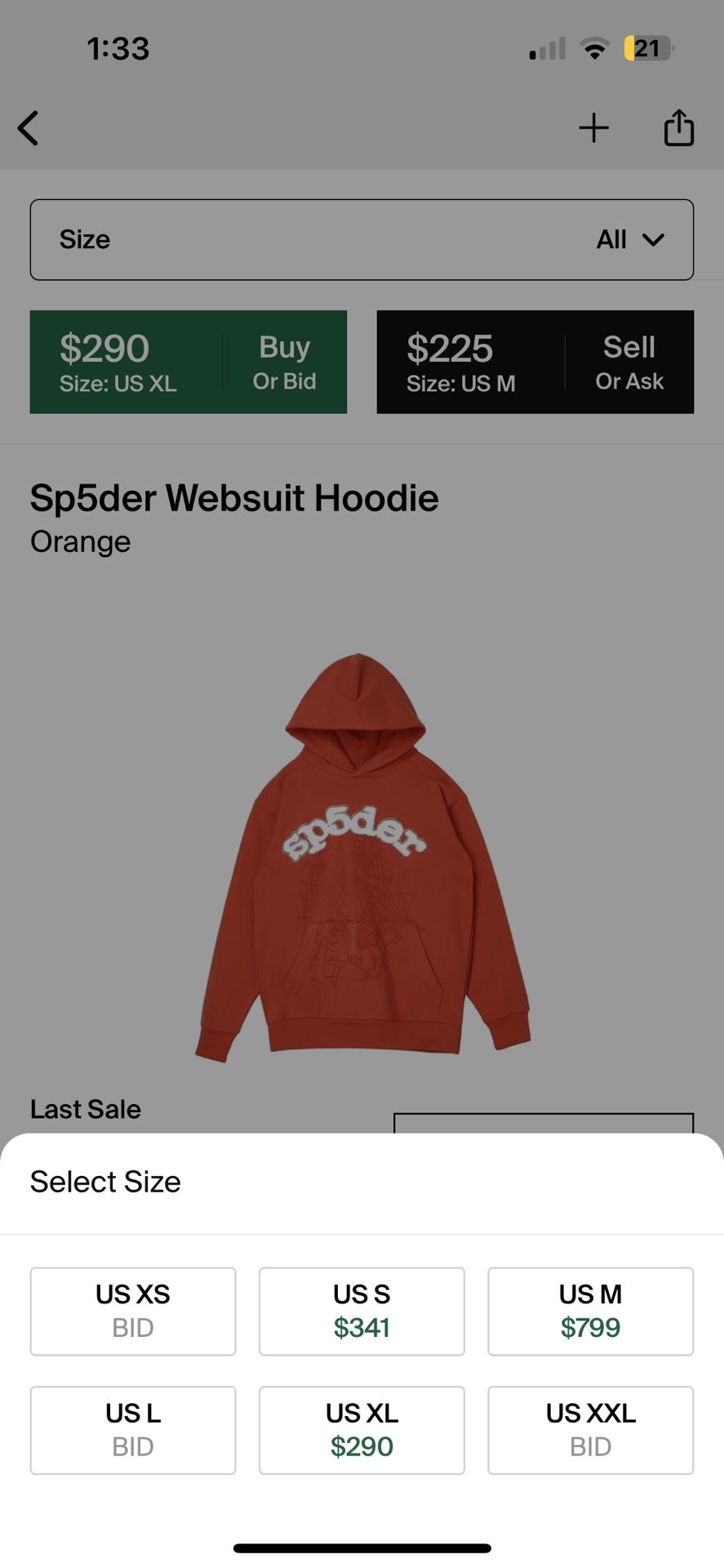Tap the Wi-Fi icon in status bar

pos(595,48)
